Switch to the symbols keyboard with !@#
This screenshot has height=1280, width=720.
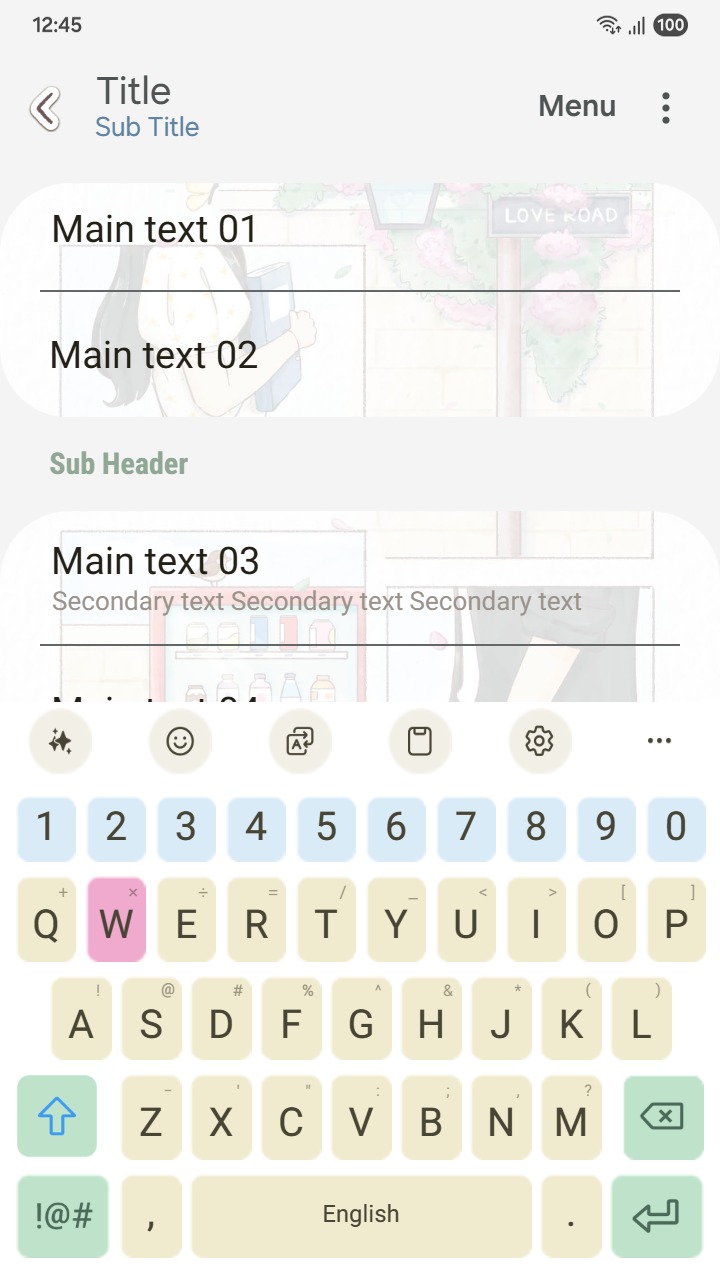63,1216
